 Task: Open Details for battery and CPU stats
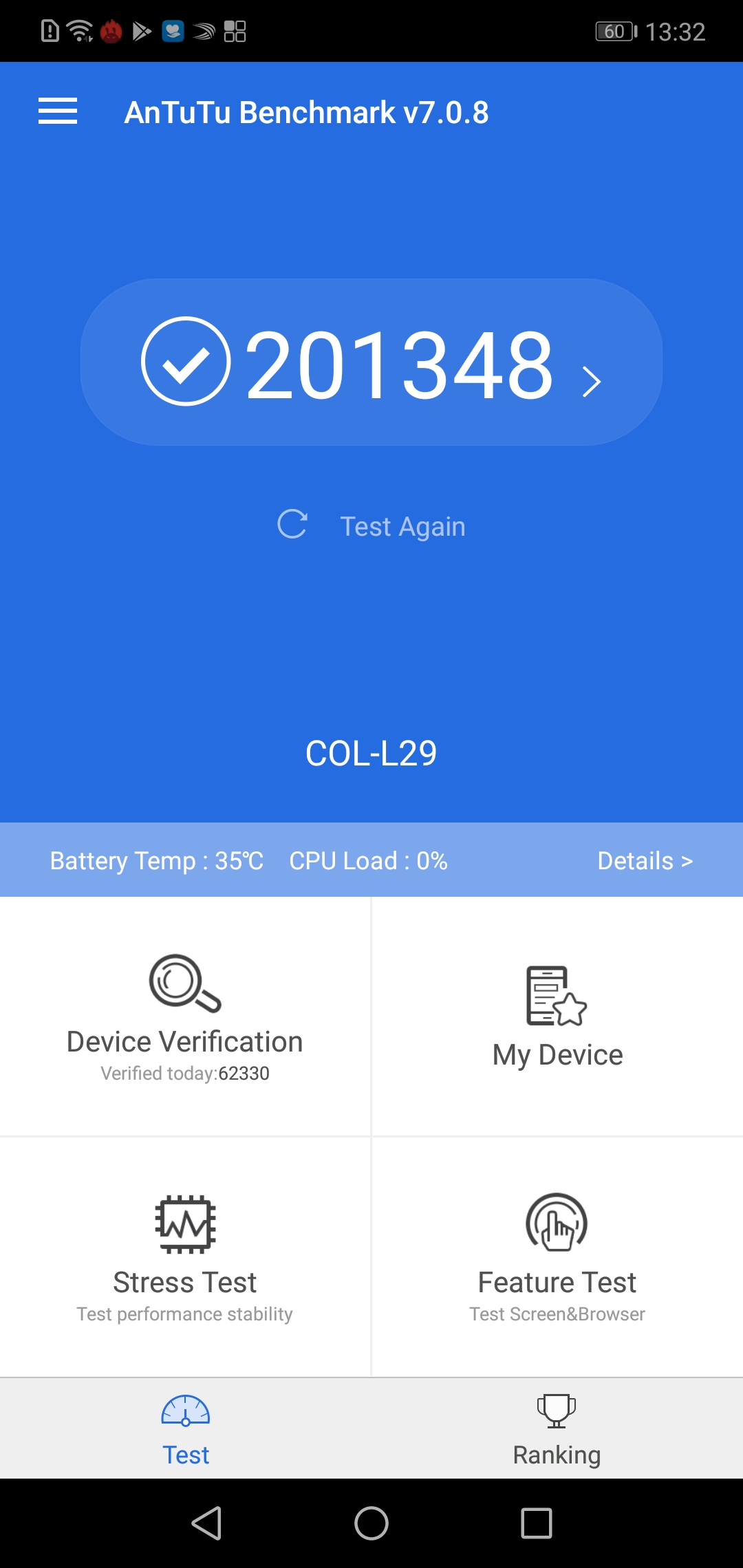(645, 860)
